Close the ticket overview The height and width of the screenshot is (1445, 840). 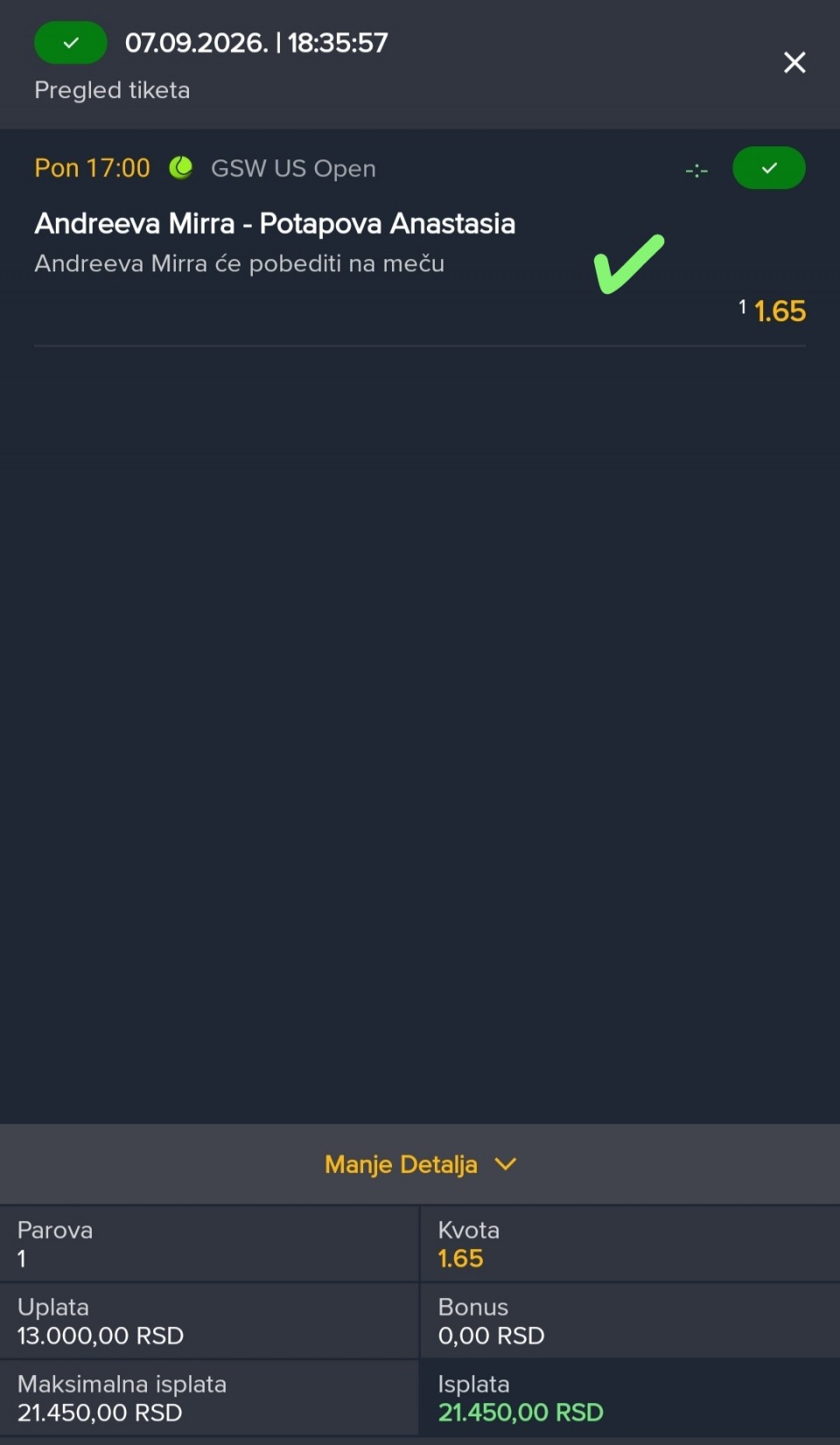click(794, 62)
